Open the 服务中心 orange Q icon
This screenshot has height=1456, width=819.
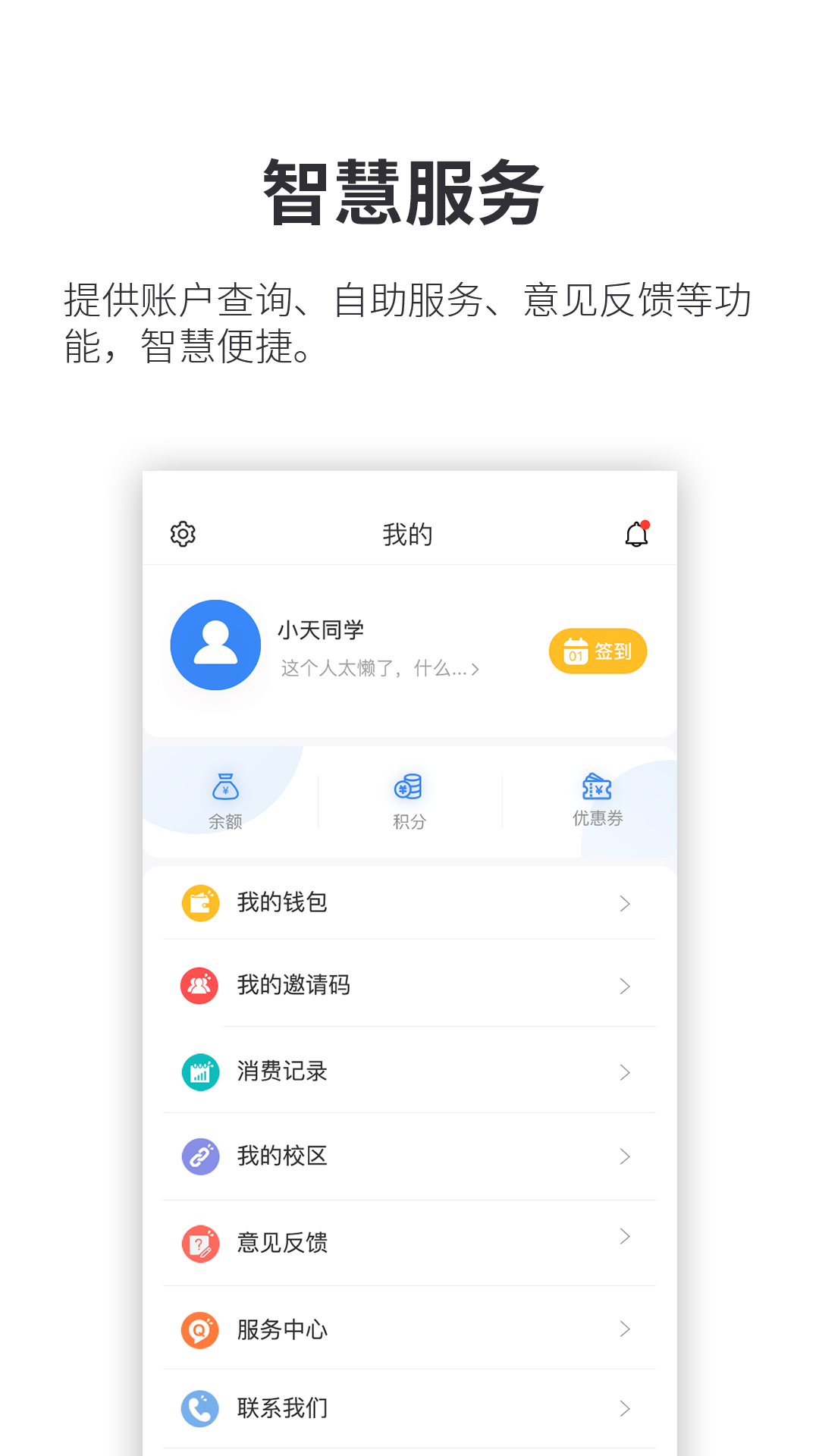[199, 1329]
